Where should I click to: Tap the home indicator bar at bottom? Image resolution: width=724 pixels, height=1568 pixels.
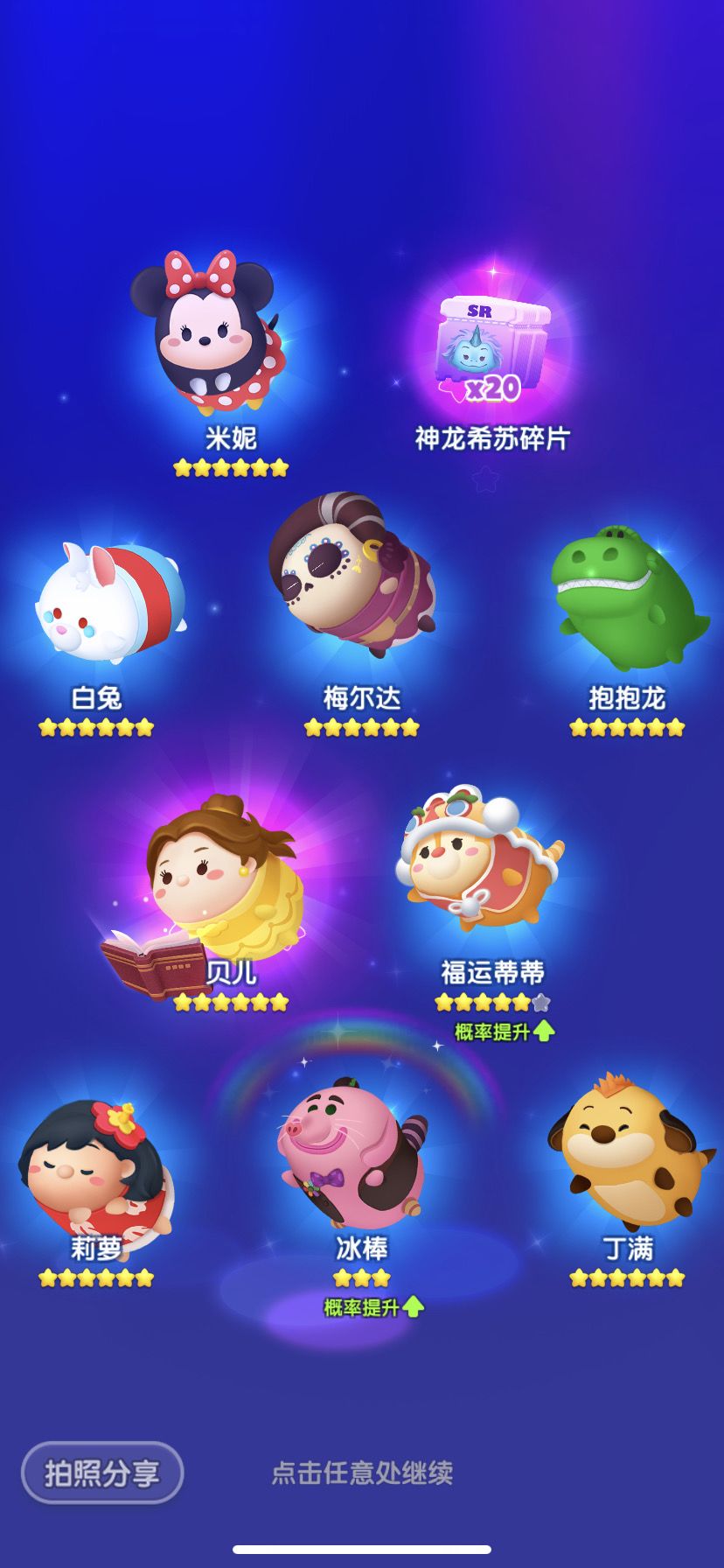tap(362, 1550)
